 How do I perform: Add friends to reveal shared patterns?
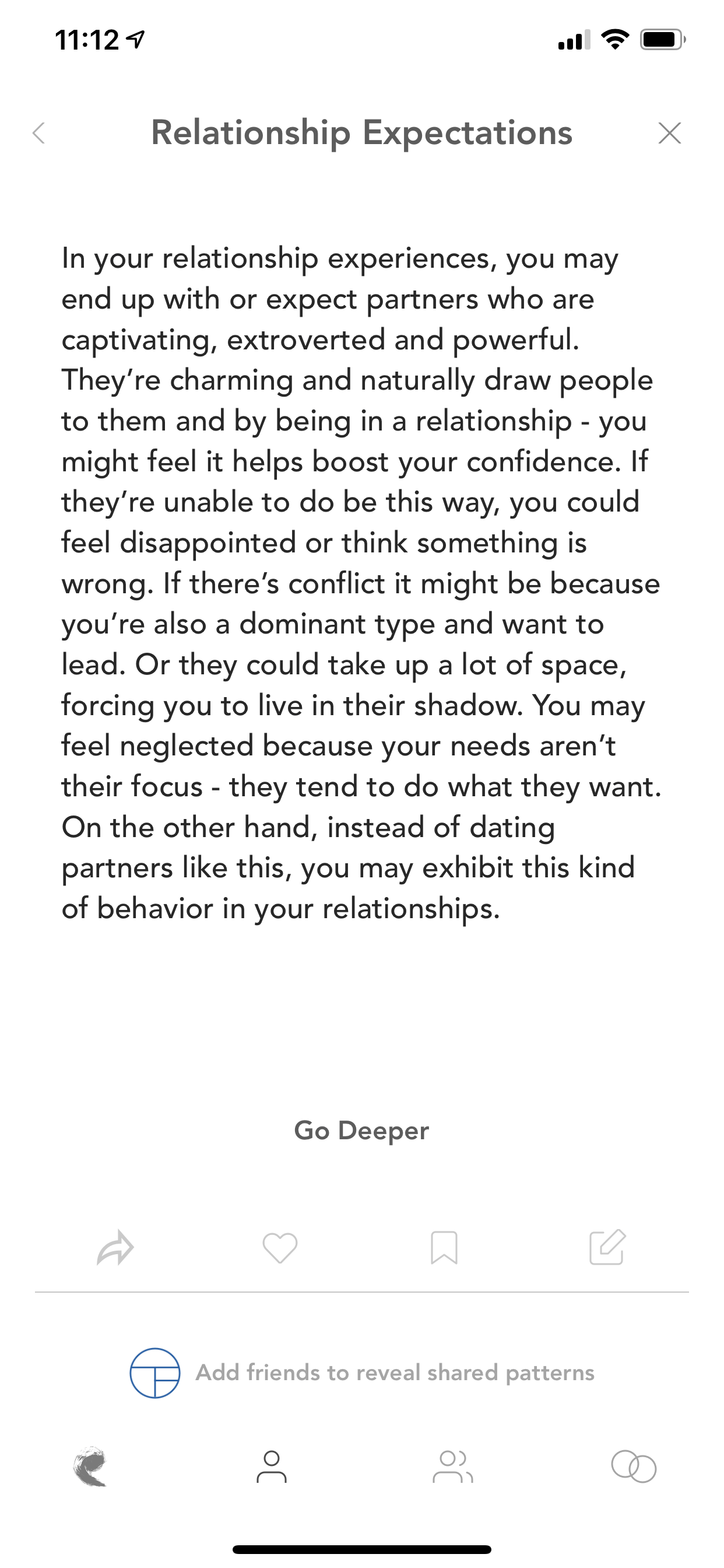362,1373
